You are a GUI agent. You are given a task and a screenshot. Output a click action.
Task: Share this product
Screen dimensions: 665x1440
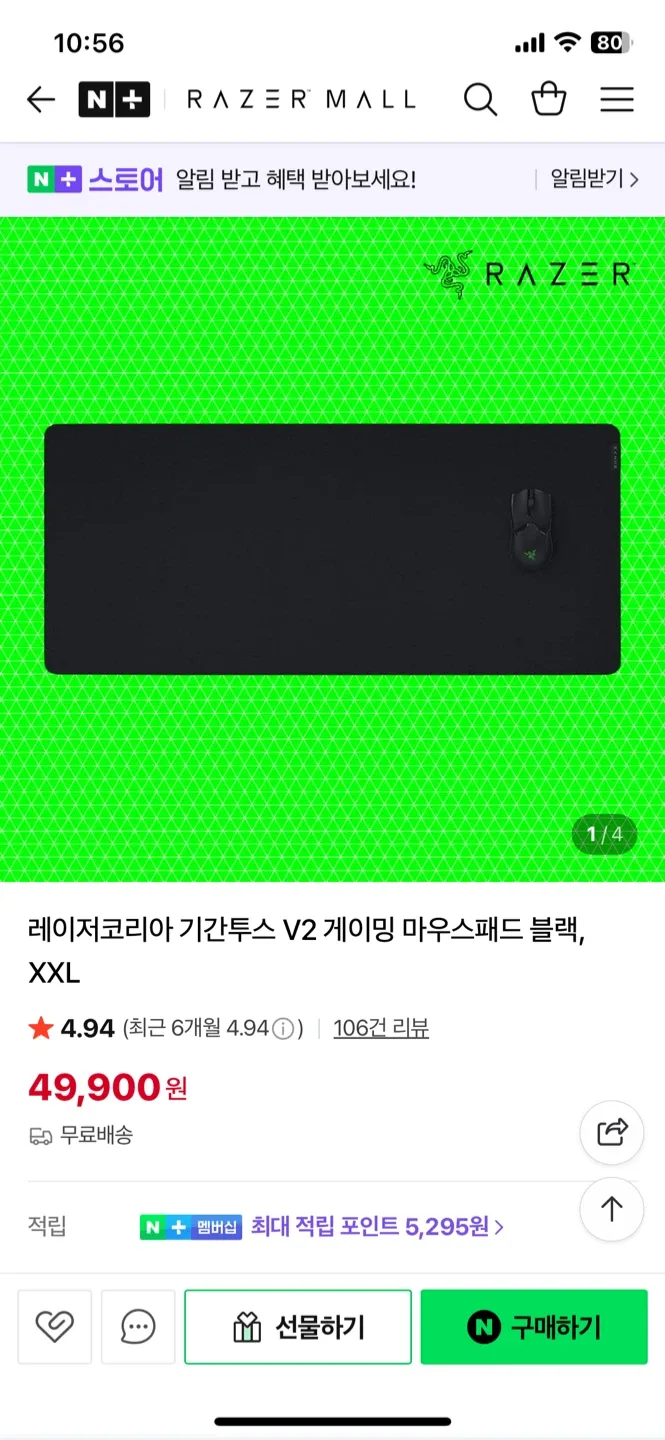coord(611,1132)
